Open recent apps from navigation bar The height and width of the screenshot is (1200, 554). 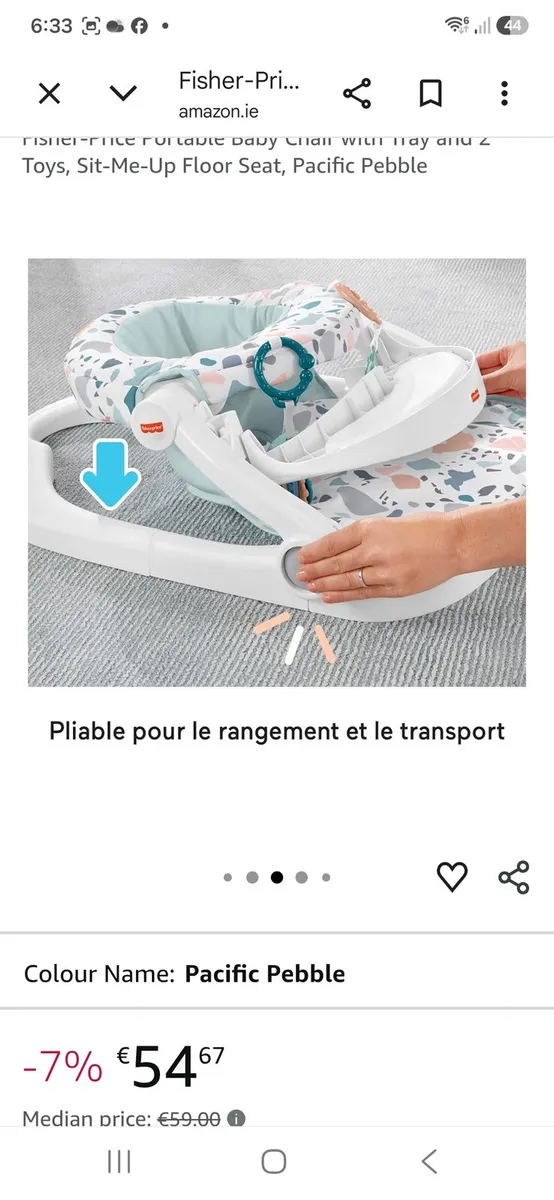(x=119, y=1161)
